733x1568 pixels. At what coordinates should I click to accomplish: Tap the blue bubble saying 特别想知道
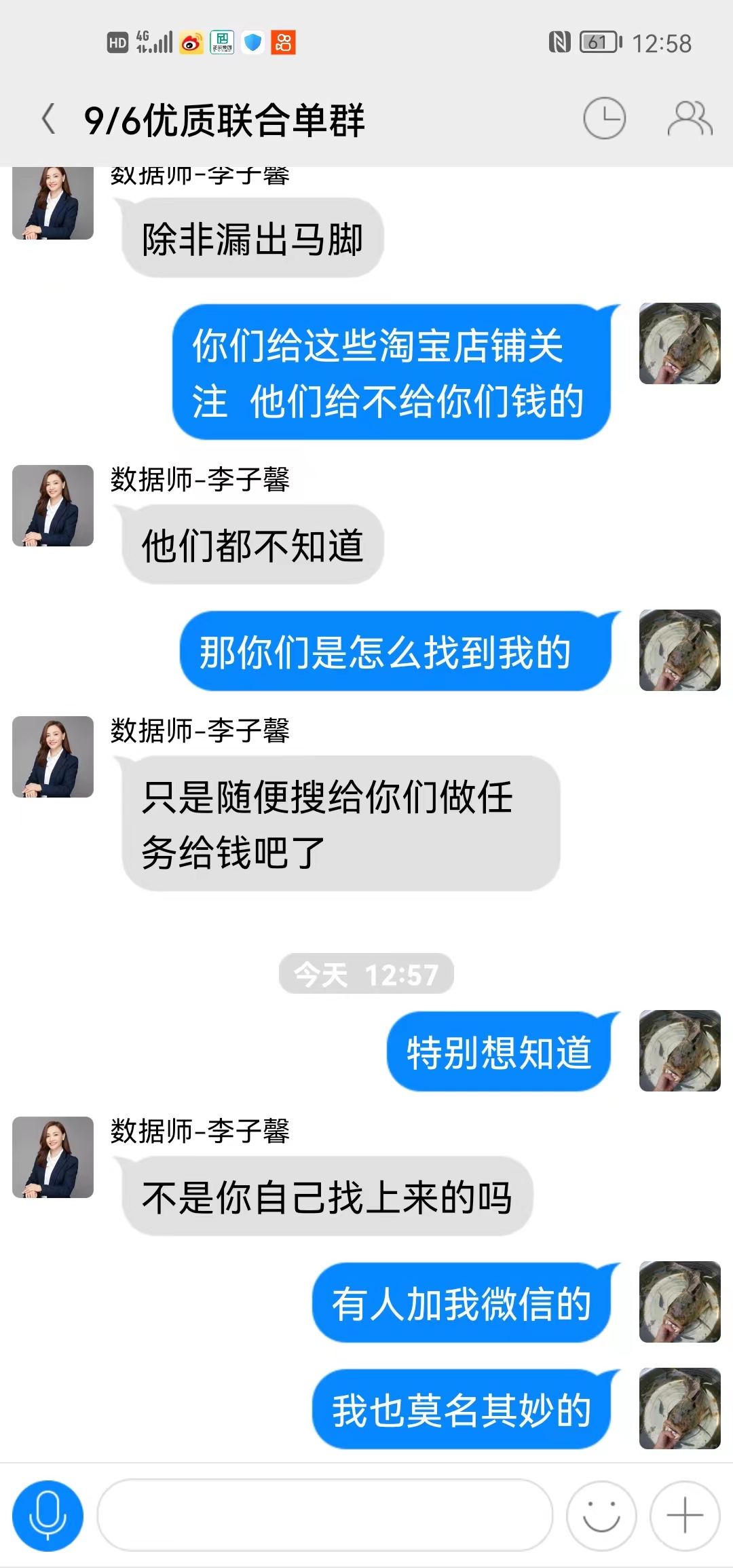coord(500,1049)
